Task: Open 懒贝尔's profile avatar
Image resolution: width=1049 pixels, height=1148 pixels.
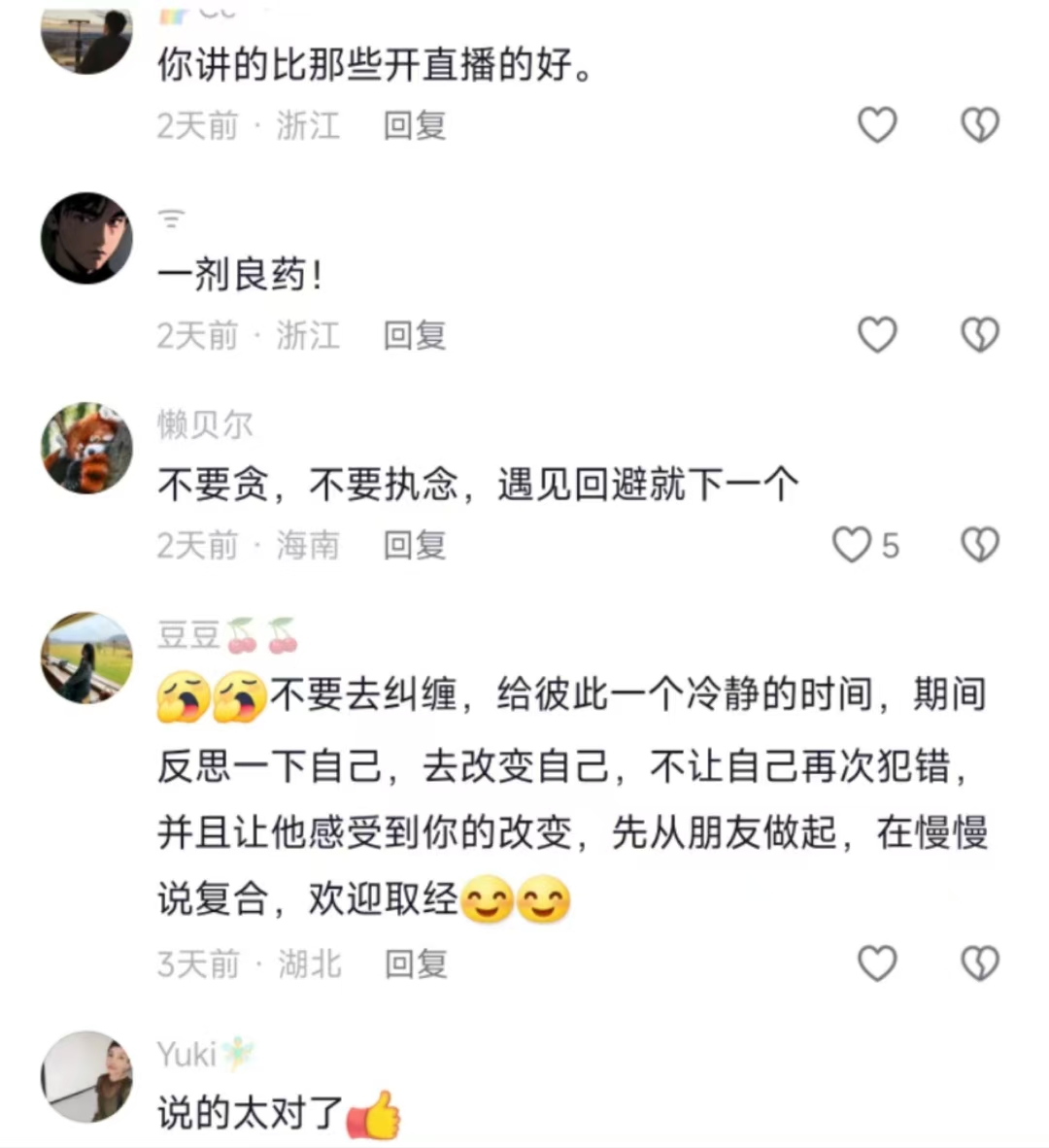Action: click(86, 448)
